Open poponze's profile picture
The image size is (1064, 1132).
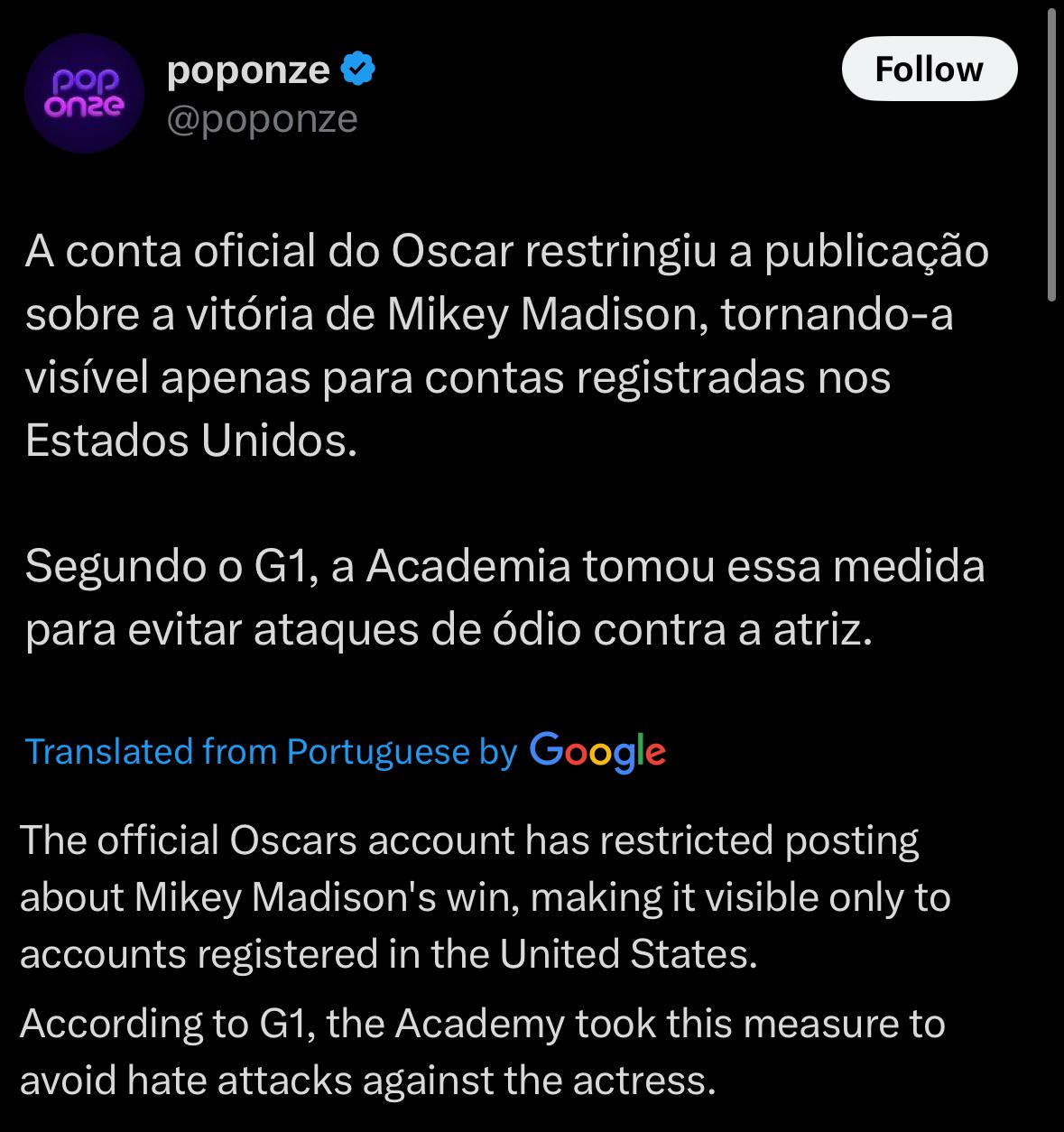pos(84,93)
